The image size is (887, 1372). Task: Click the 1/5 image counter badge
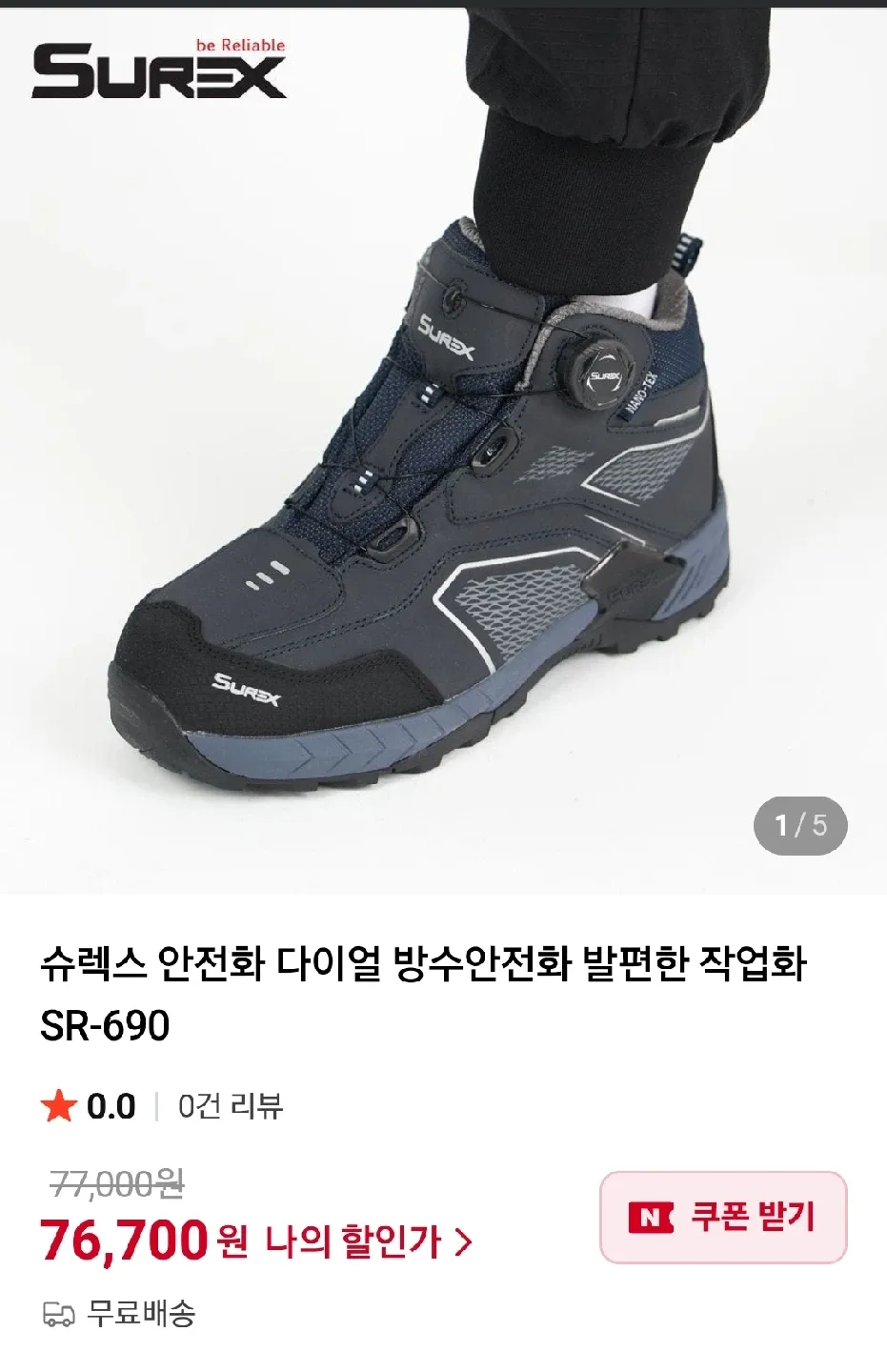coord(801,825)
